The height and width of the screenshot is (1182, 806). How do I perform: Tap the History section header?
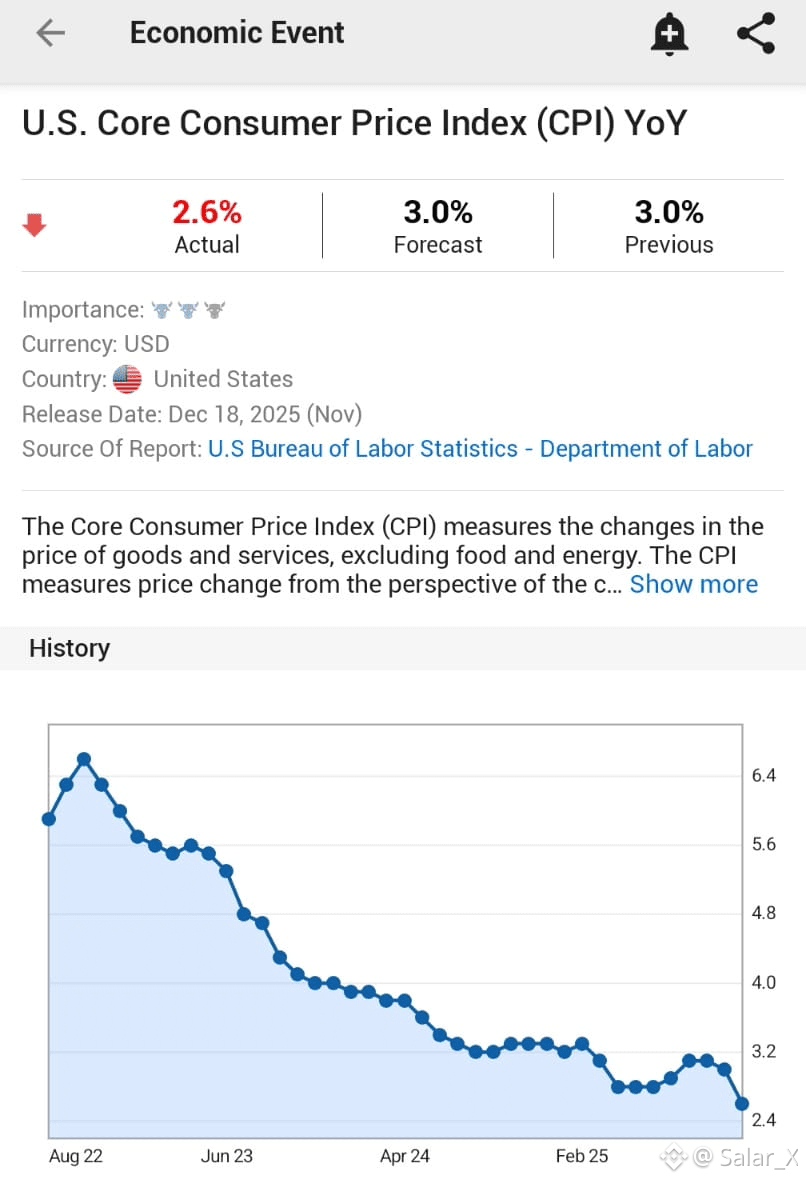[69, 648]
